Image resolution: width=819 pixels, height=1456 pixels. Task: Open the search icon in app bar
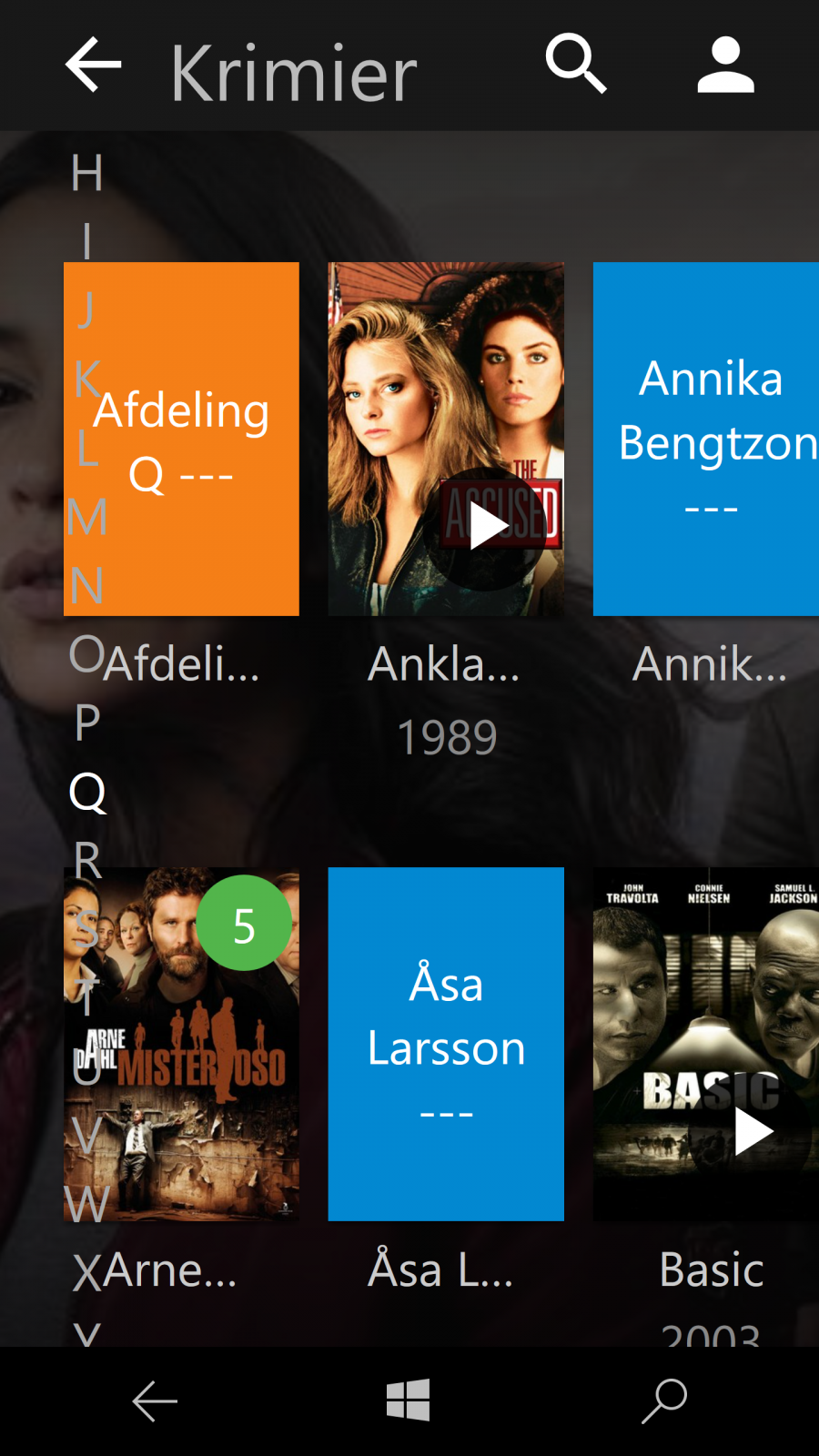pyautogui.click(x=575, y=65)
